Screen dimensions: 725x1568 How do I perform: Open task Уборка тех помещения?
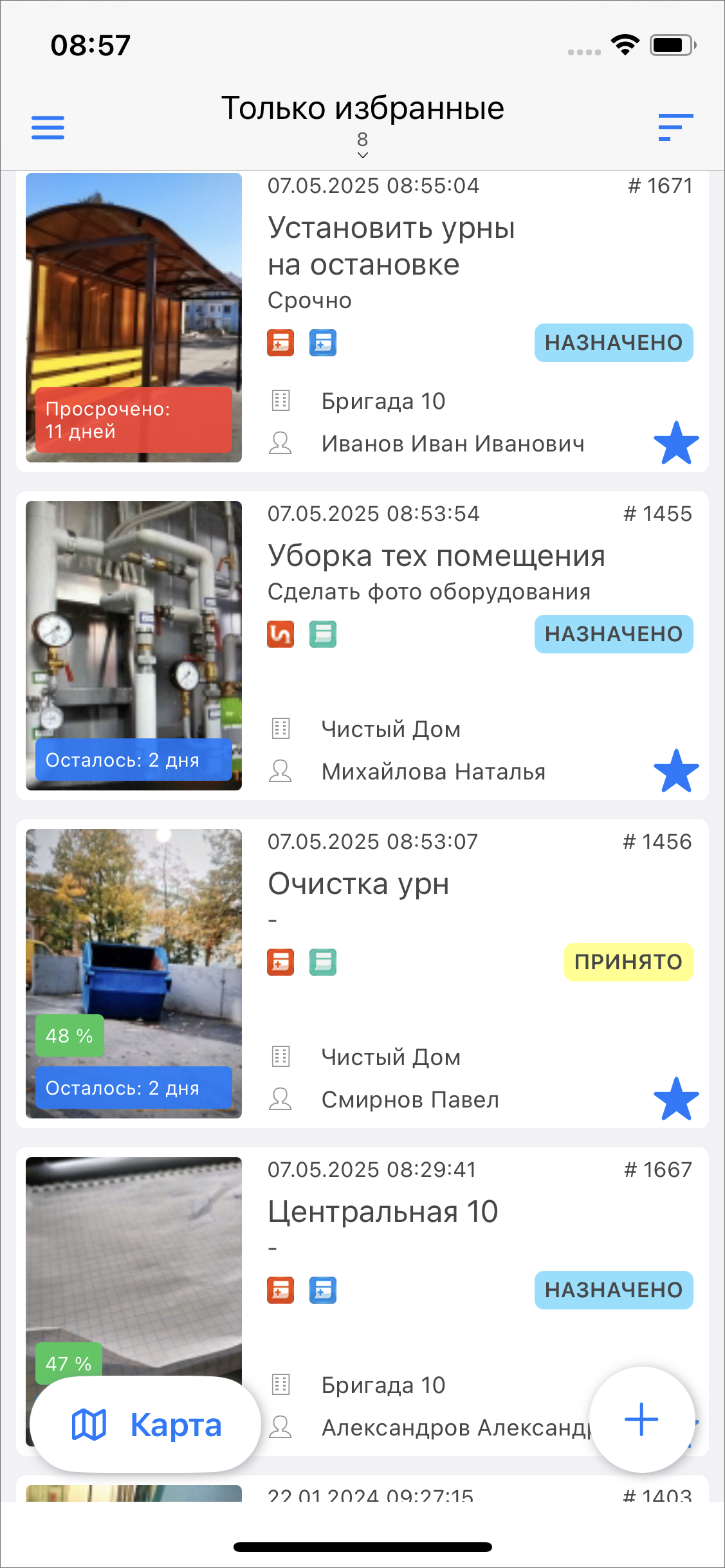(436, 556)
